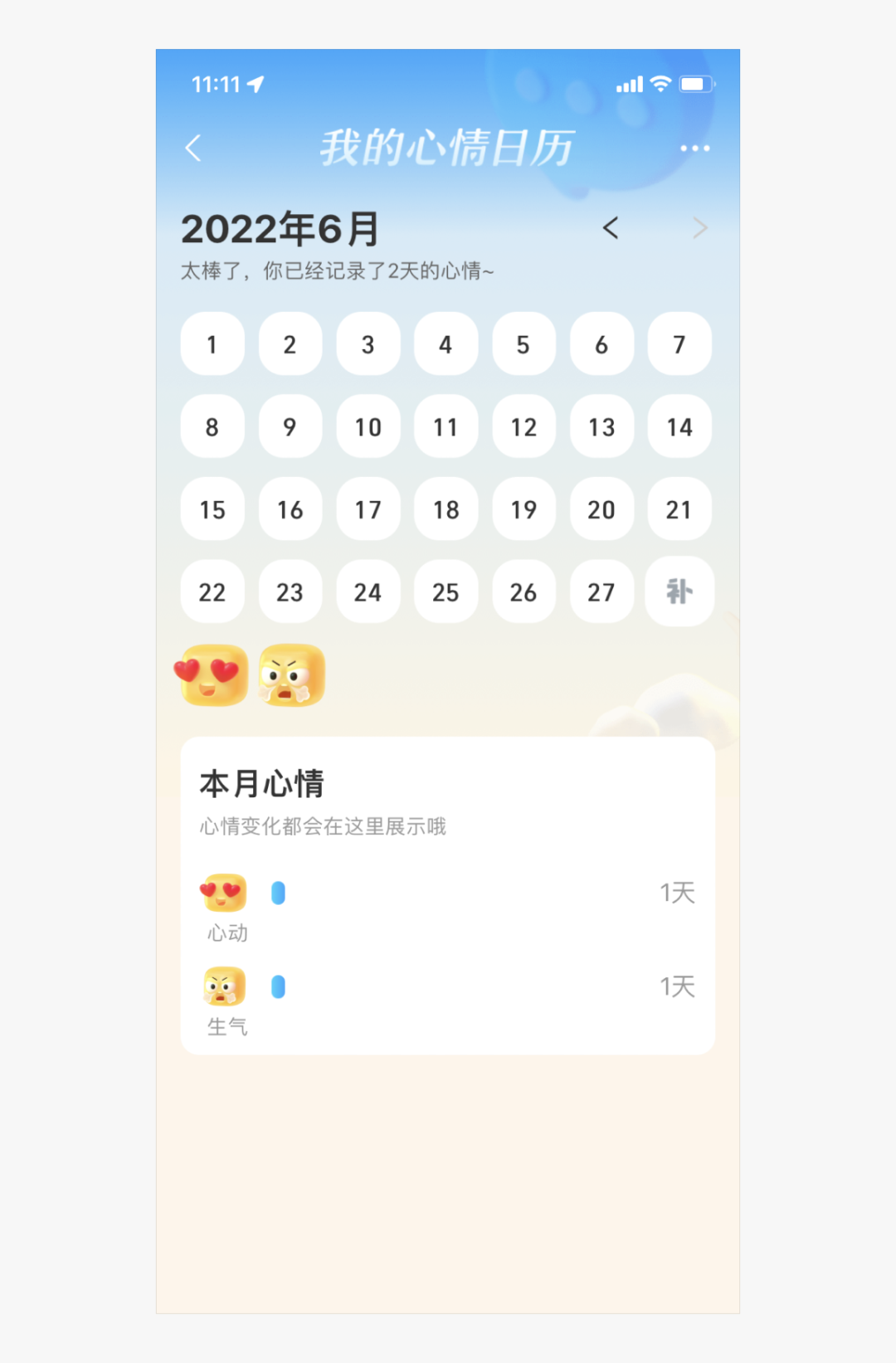Tap the location arrow icon in the status bar

pos(256,84)
